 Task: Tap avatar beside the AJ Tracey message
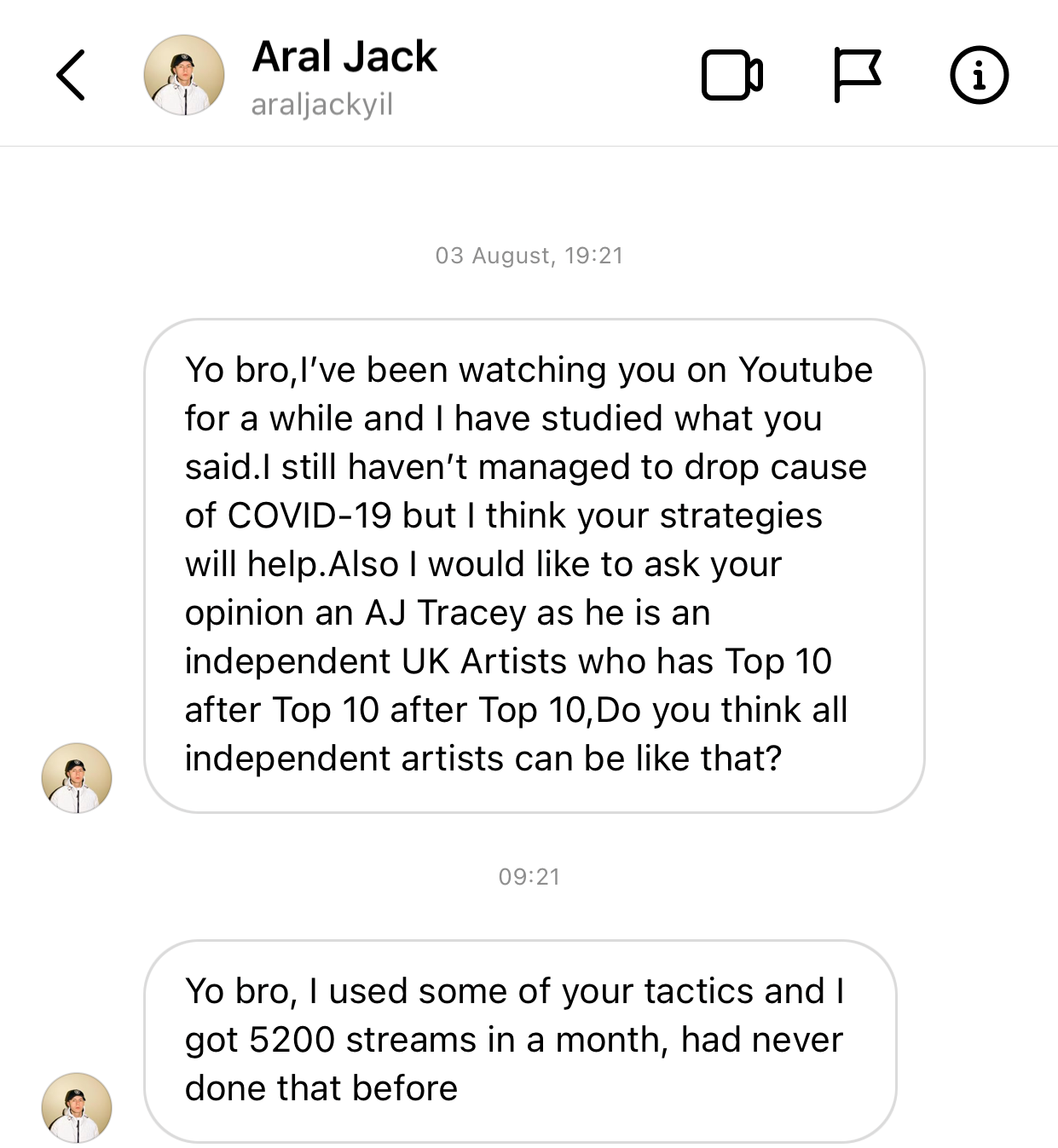77,777
